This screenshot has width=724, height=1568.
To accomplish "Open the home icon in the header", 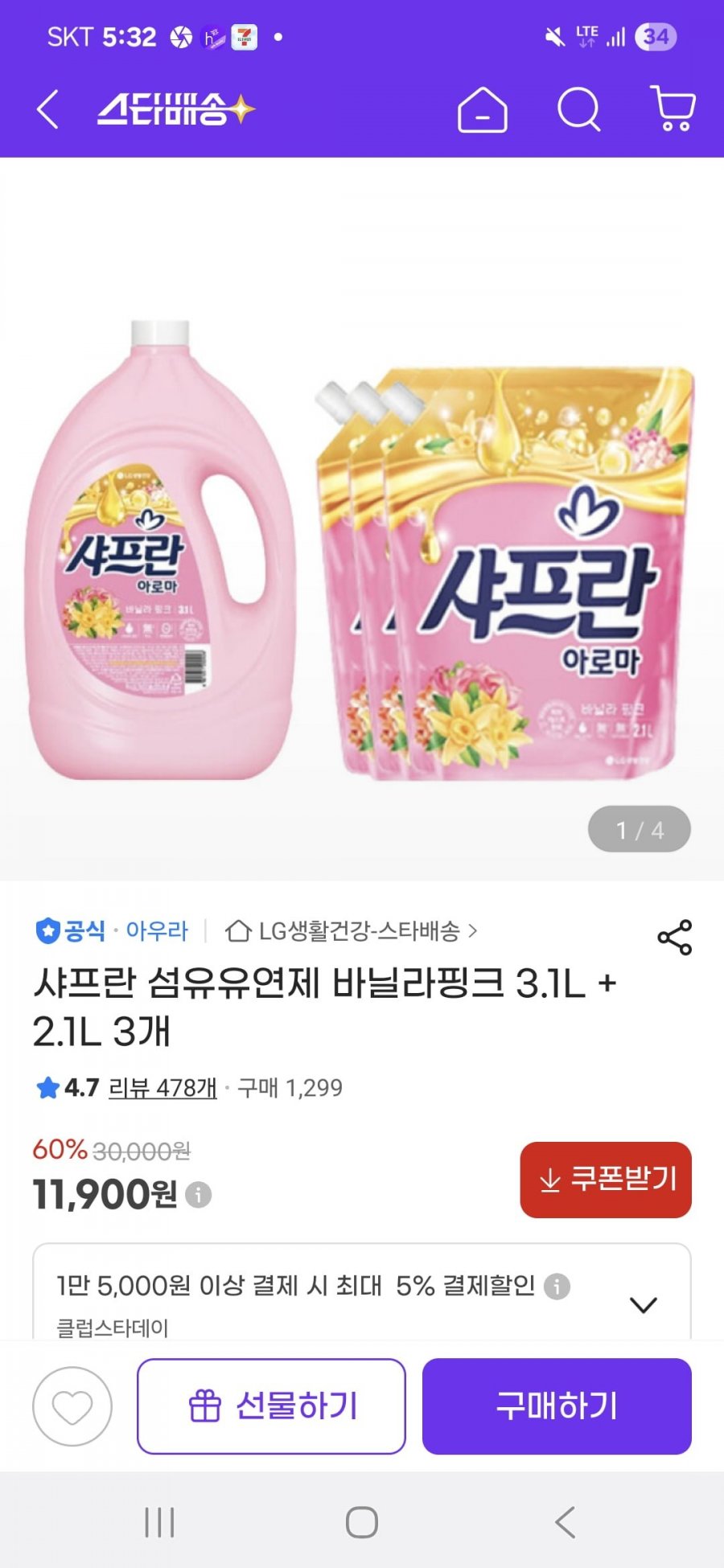I will (x=482, y=109).
